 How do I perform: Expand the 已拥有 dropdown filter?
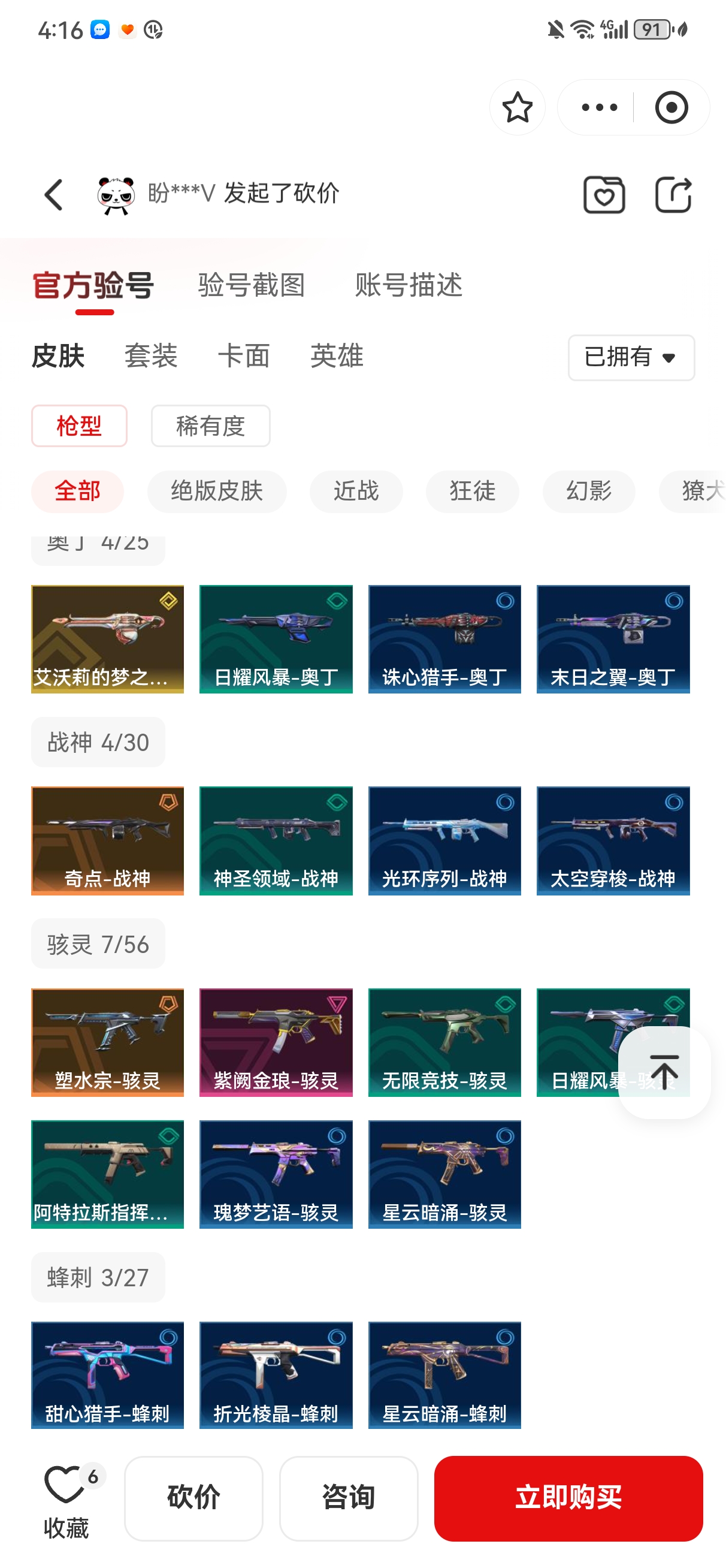[x=630, y=357]
